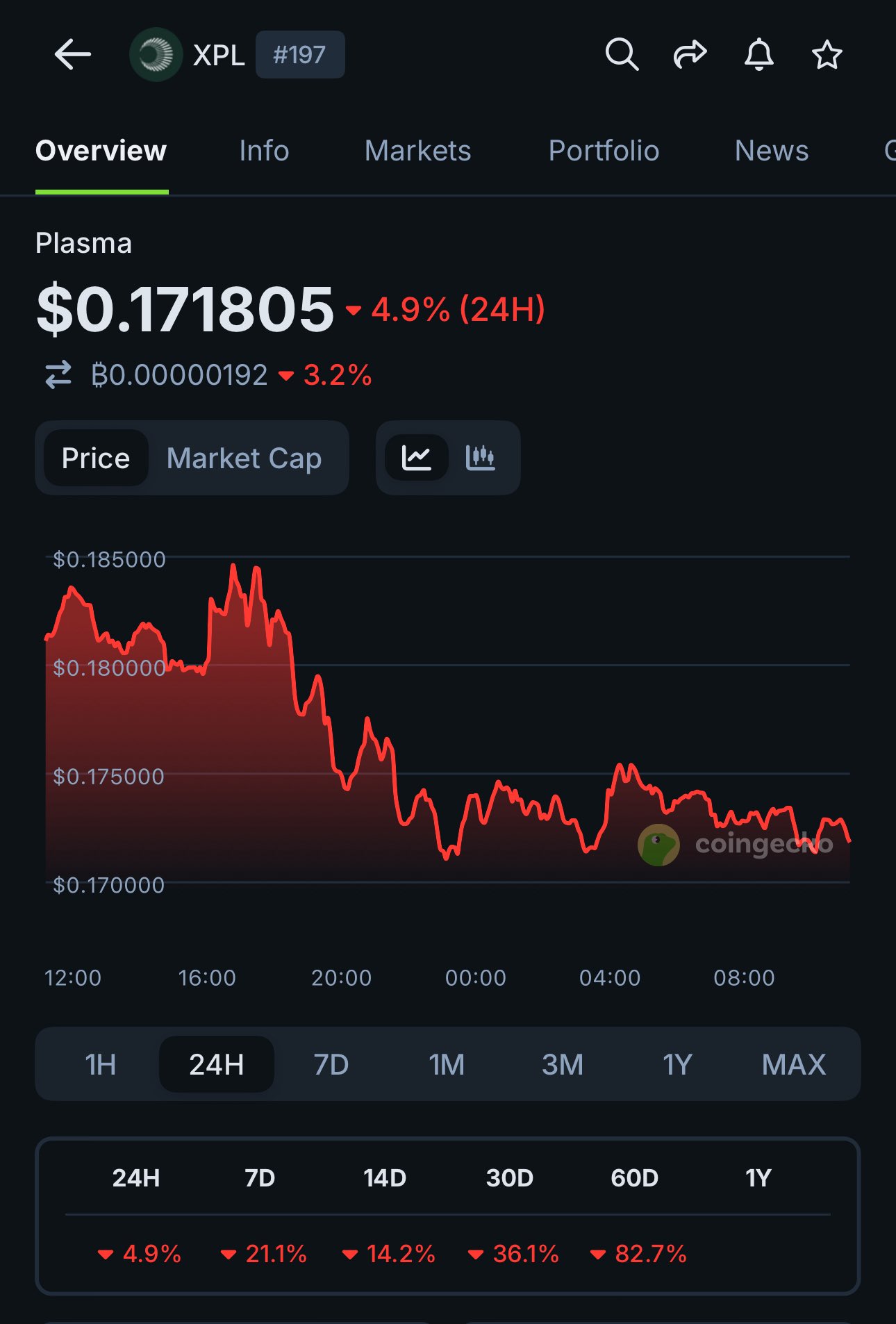Switch to the News tab
Viewport: 896px width, 1324px height.
771,151
